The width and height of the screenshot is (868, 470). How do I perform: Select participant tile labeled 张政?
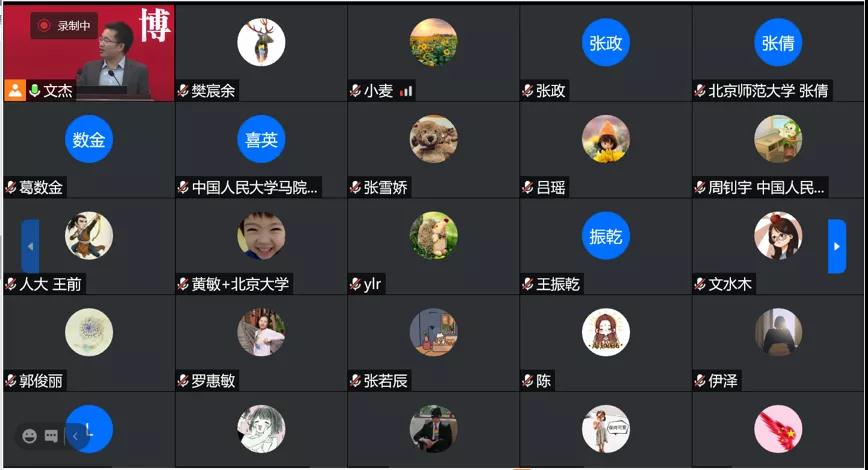[605, 52]
